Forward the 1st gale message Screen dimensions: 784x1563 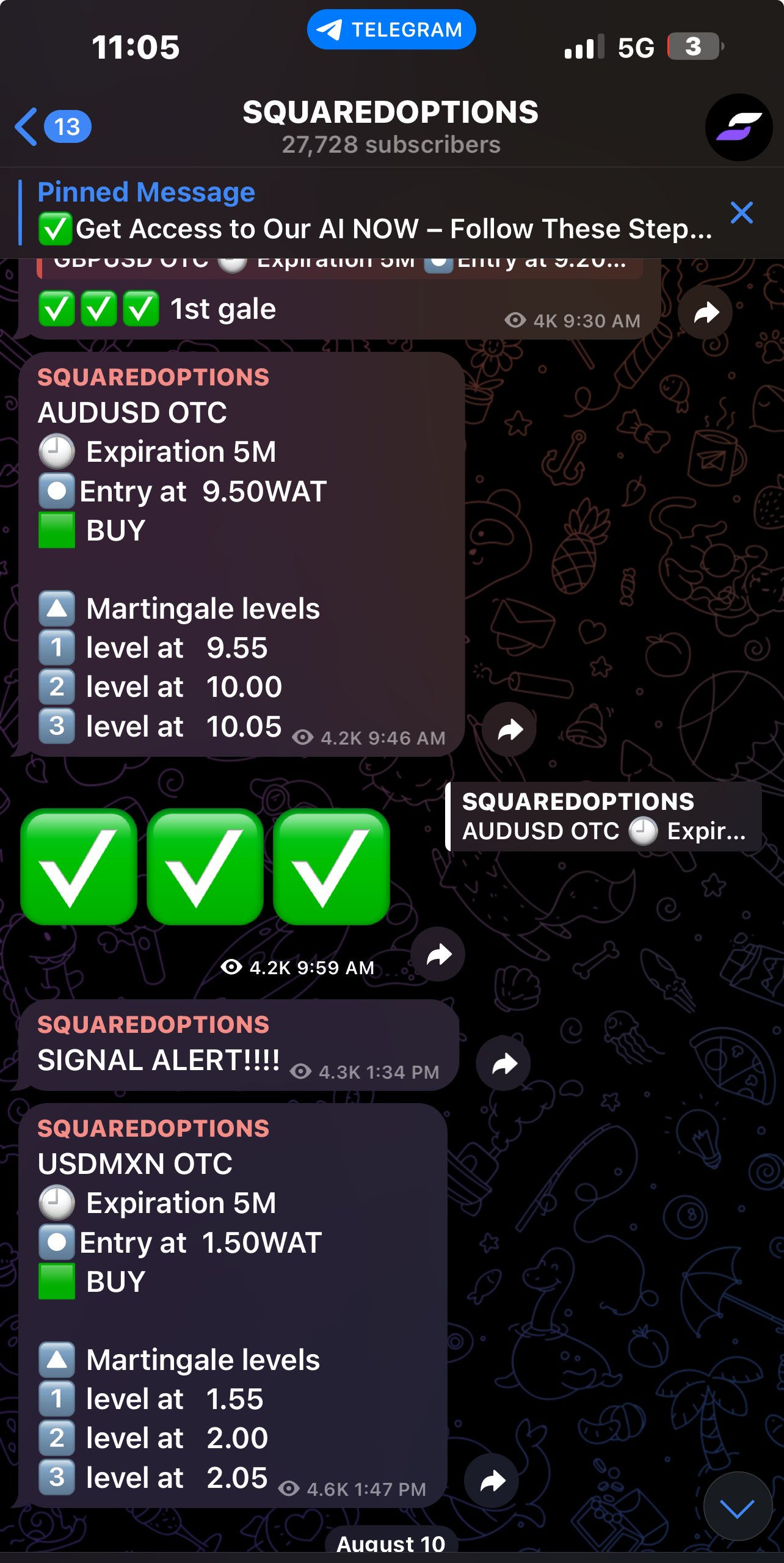point(706,313)
